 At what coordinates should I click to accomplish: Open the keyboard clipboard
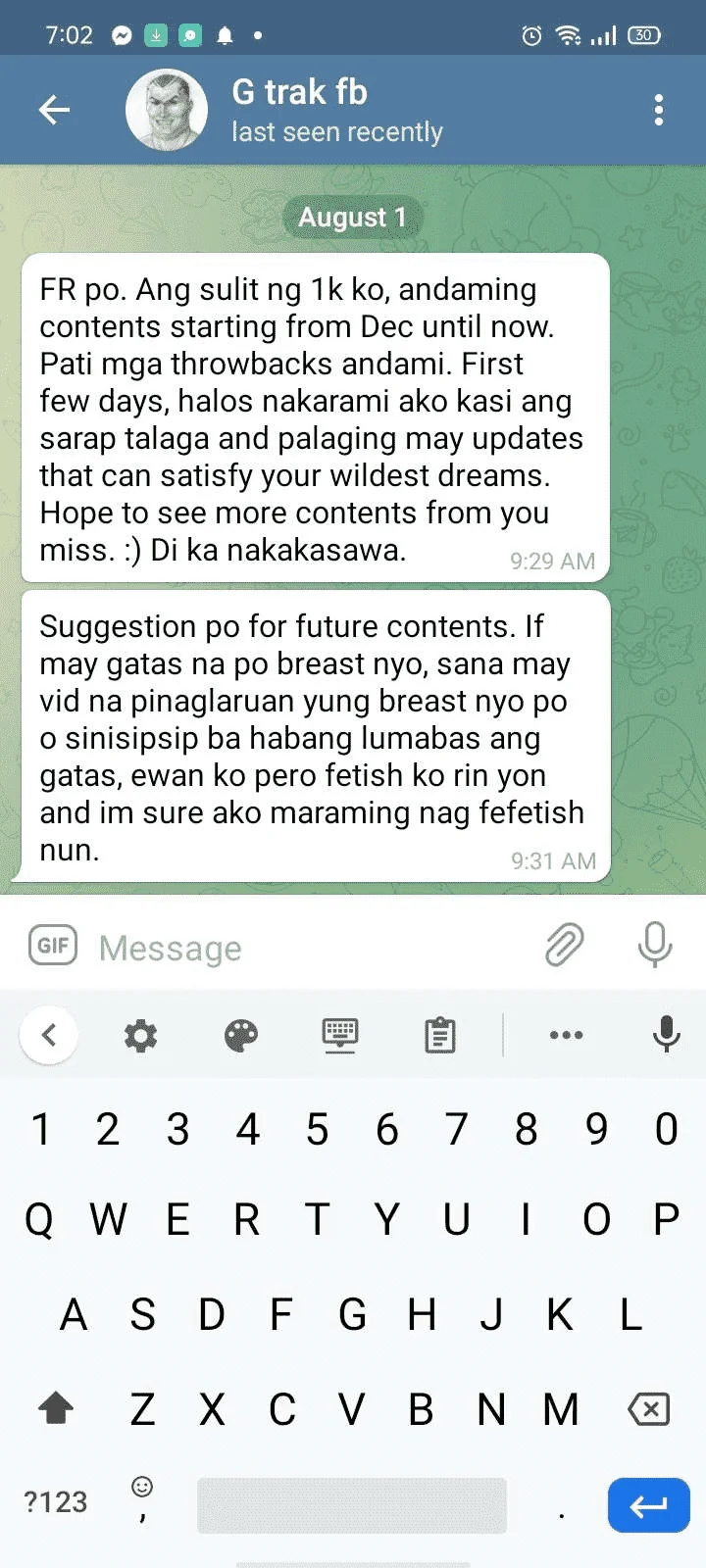click(x=439, y=1035)
